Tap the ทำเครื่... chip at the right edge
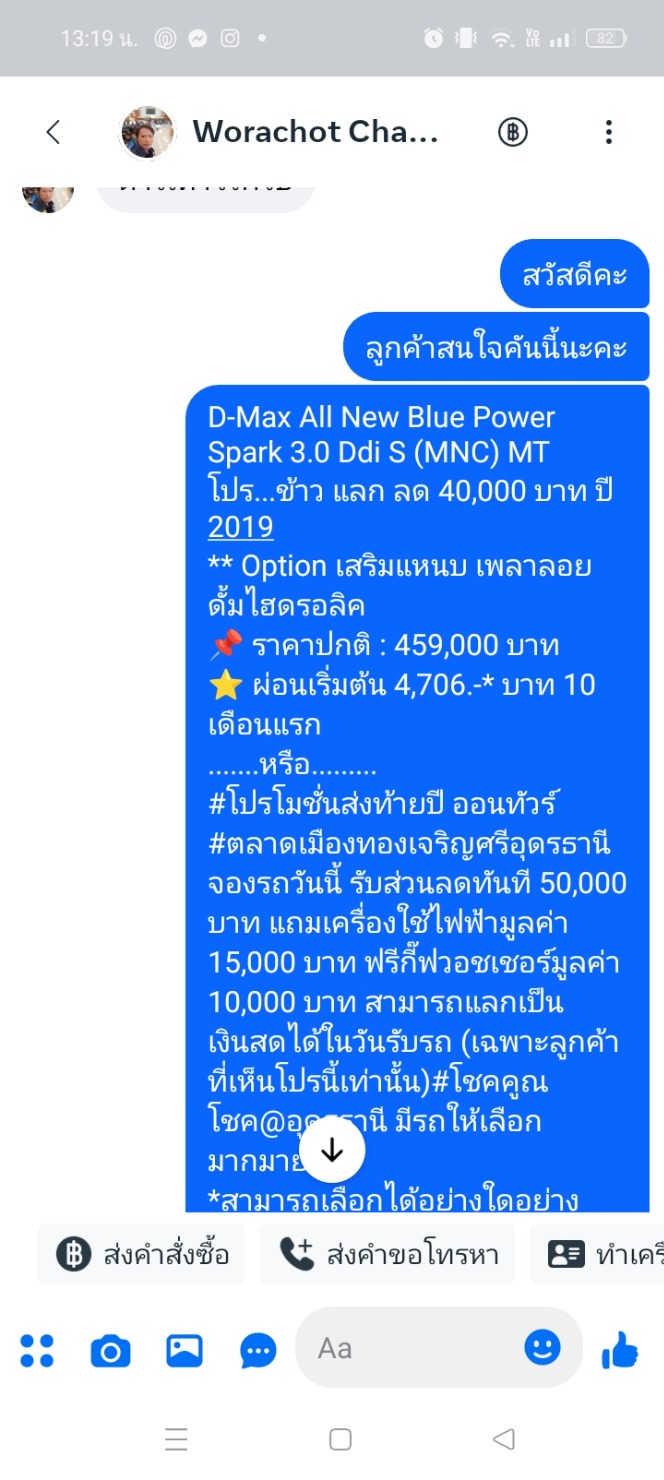The height and width of the screenshot is (1480, 664). click(x=597, y=1254)
